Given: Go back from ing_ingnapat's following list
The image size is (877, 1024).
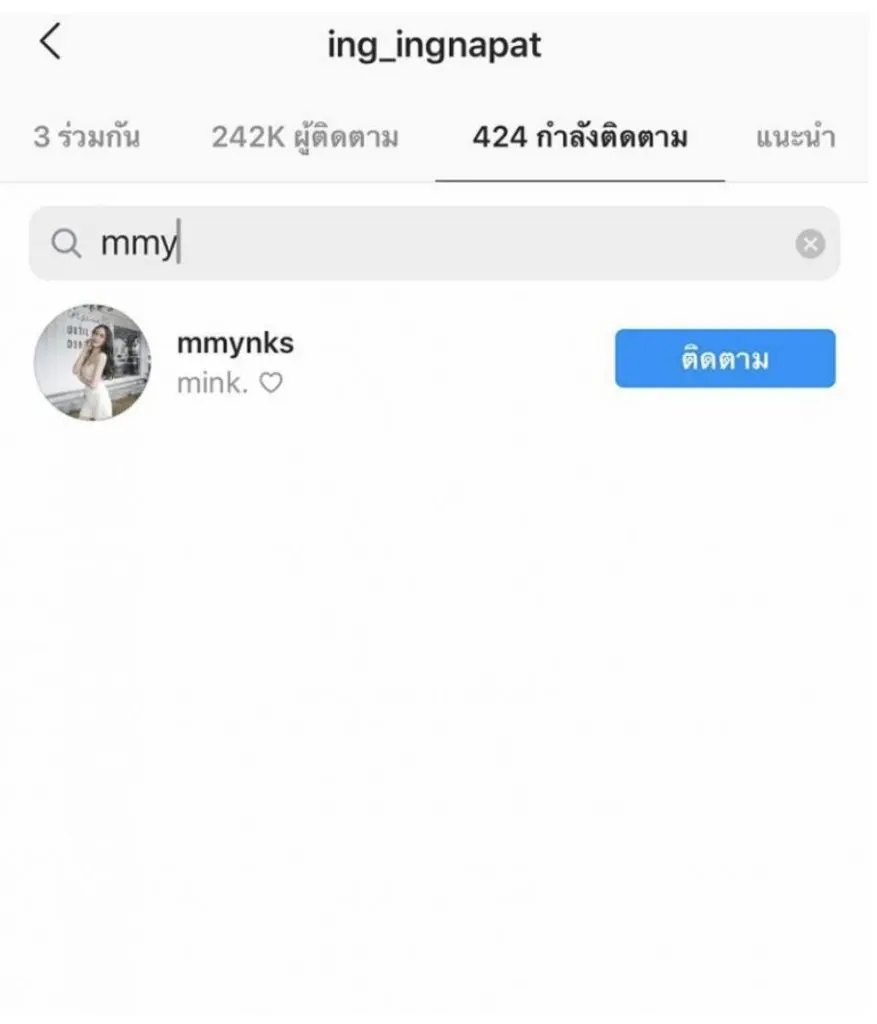Looking at the screenshot, I should pos(49,43).
